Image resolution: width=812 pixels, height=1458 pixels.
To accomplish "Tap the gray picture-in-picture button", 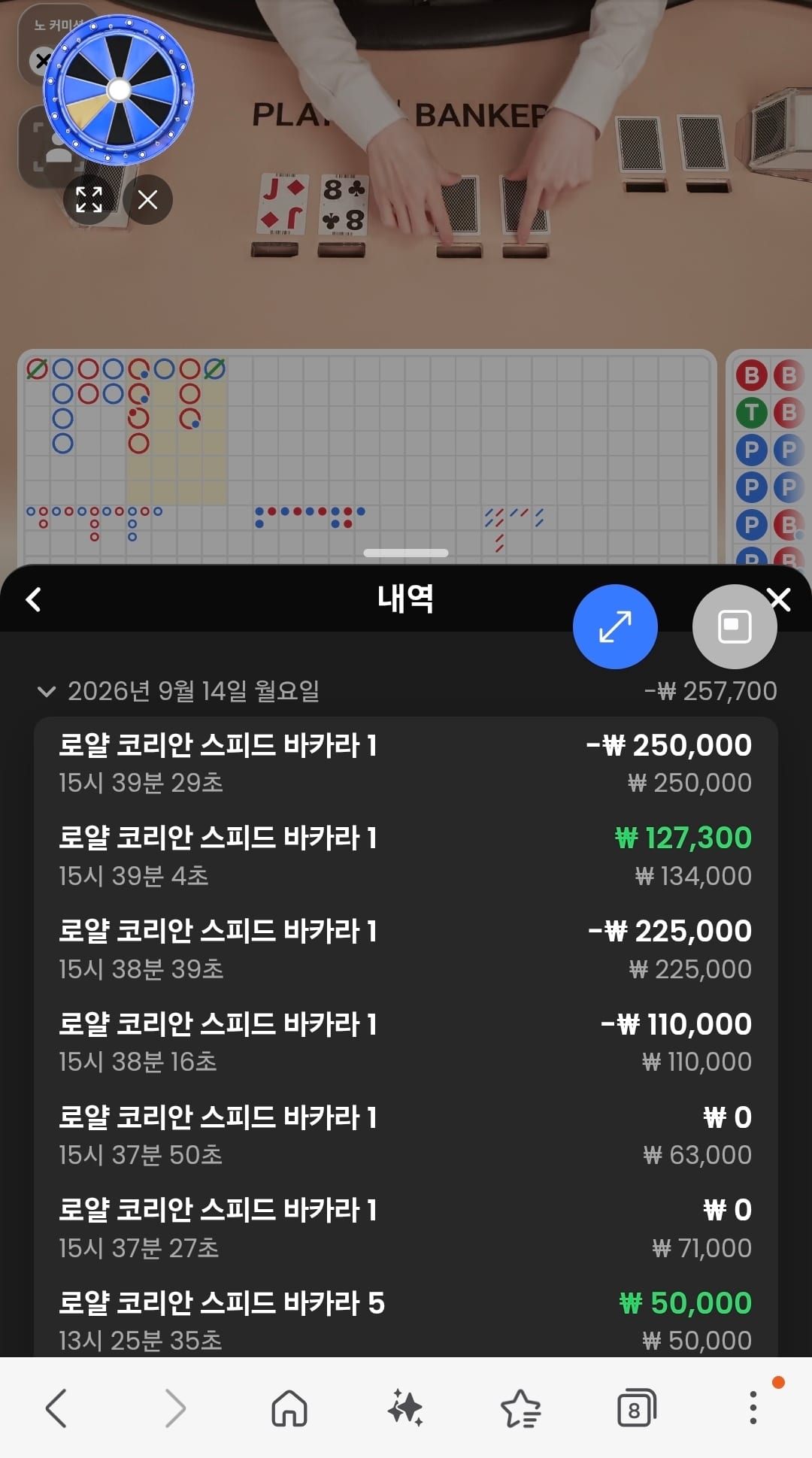I will coord(735,626).
